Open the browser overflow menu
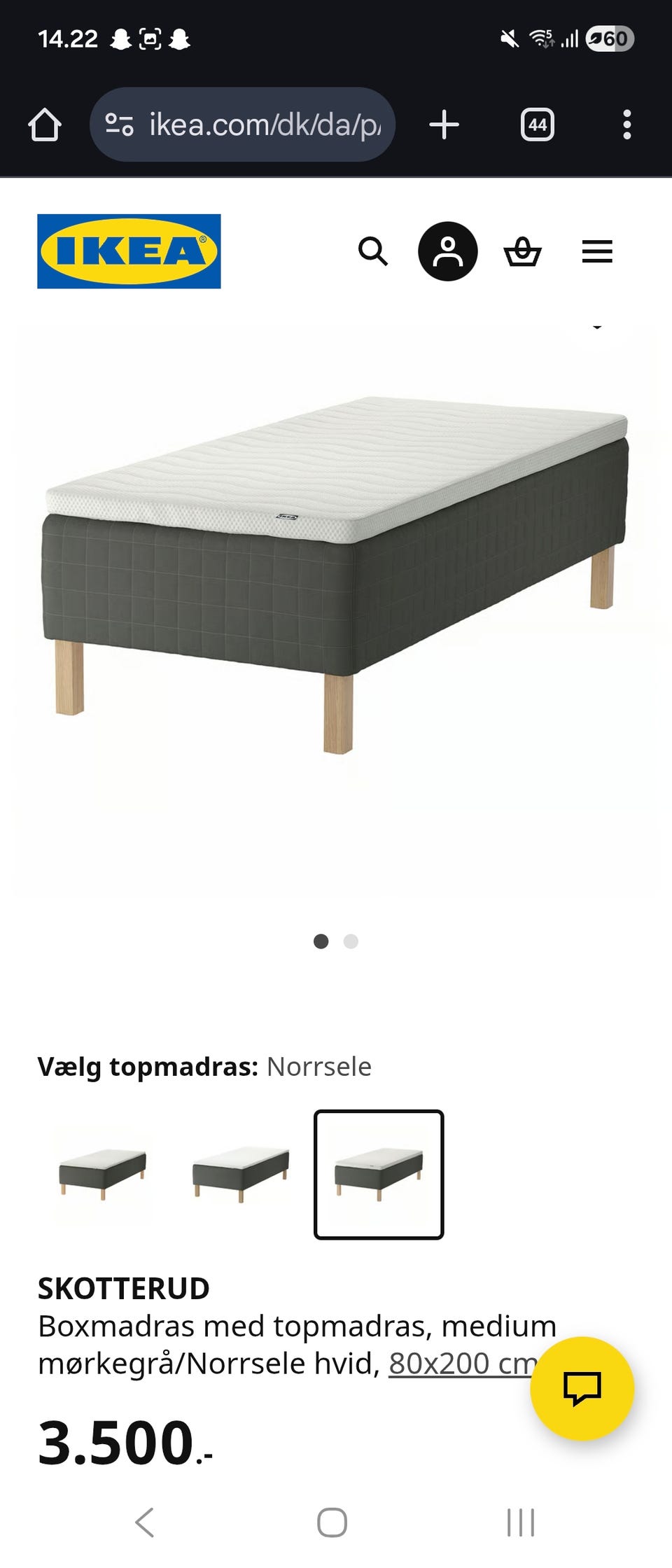Viewport: 672px width, 1568px height. point(626,125)
